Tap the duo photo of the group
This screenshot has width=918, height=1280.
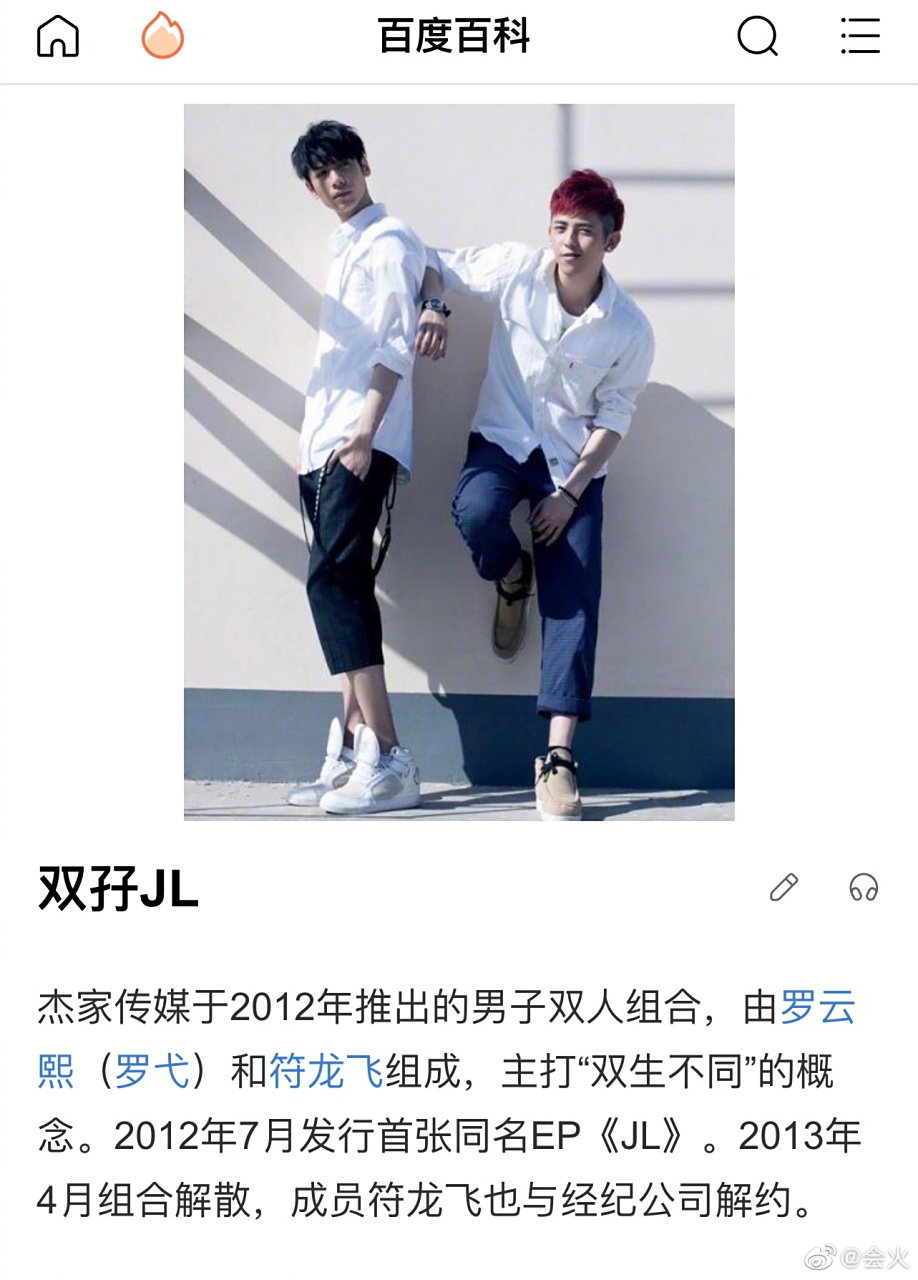tap(458, 460)
